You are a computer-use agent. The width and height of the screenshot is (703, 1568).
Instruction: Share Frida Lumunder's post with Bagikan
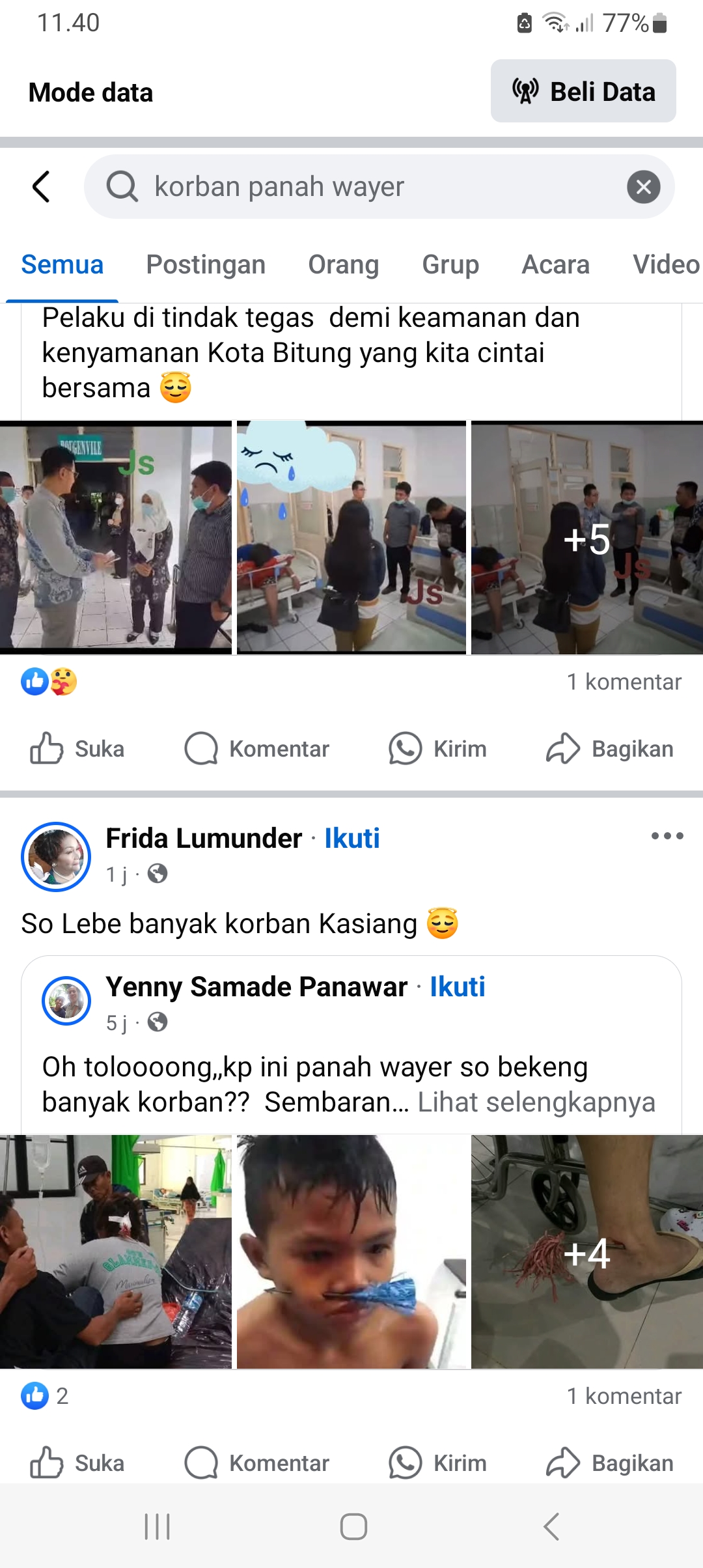click(609, 1463)
